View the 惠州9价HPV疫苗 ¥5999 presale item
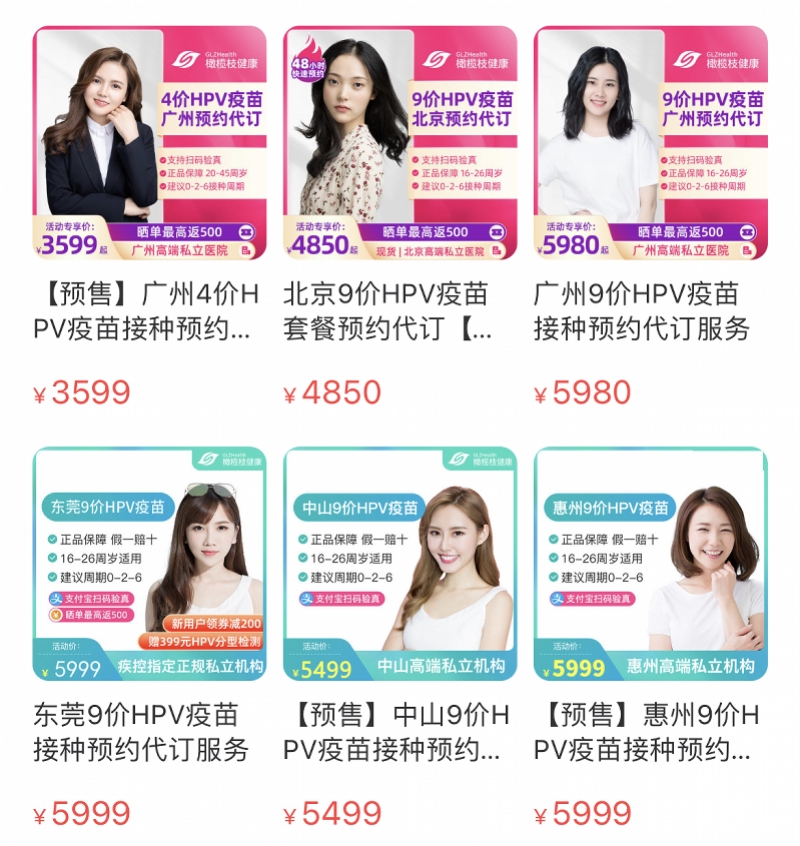Screen dimensions: 800x846 click(x=650, y=564)
